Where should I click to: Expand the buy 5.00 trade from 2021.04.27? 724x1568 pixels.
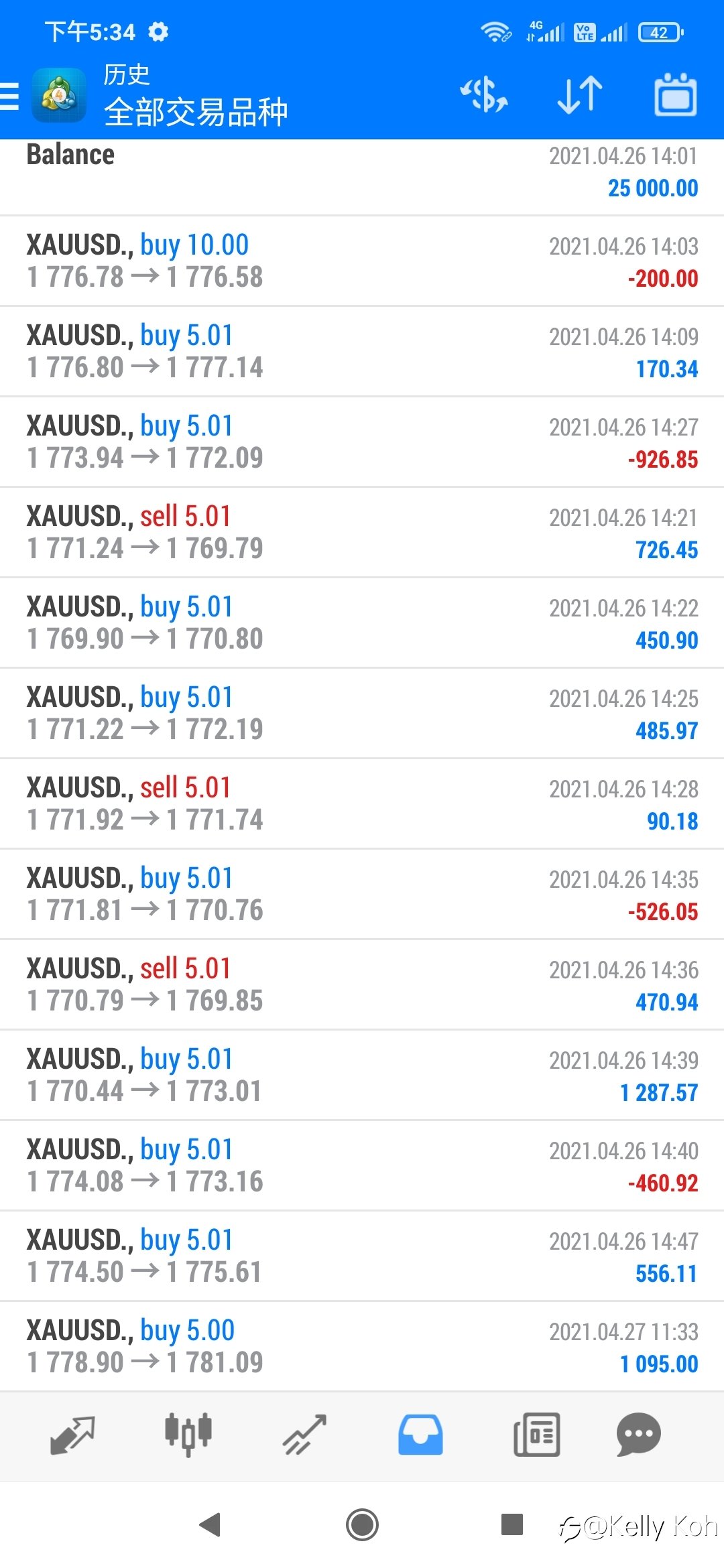(x=362, y=1346)
